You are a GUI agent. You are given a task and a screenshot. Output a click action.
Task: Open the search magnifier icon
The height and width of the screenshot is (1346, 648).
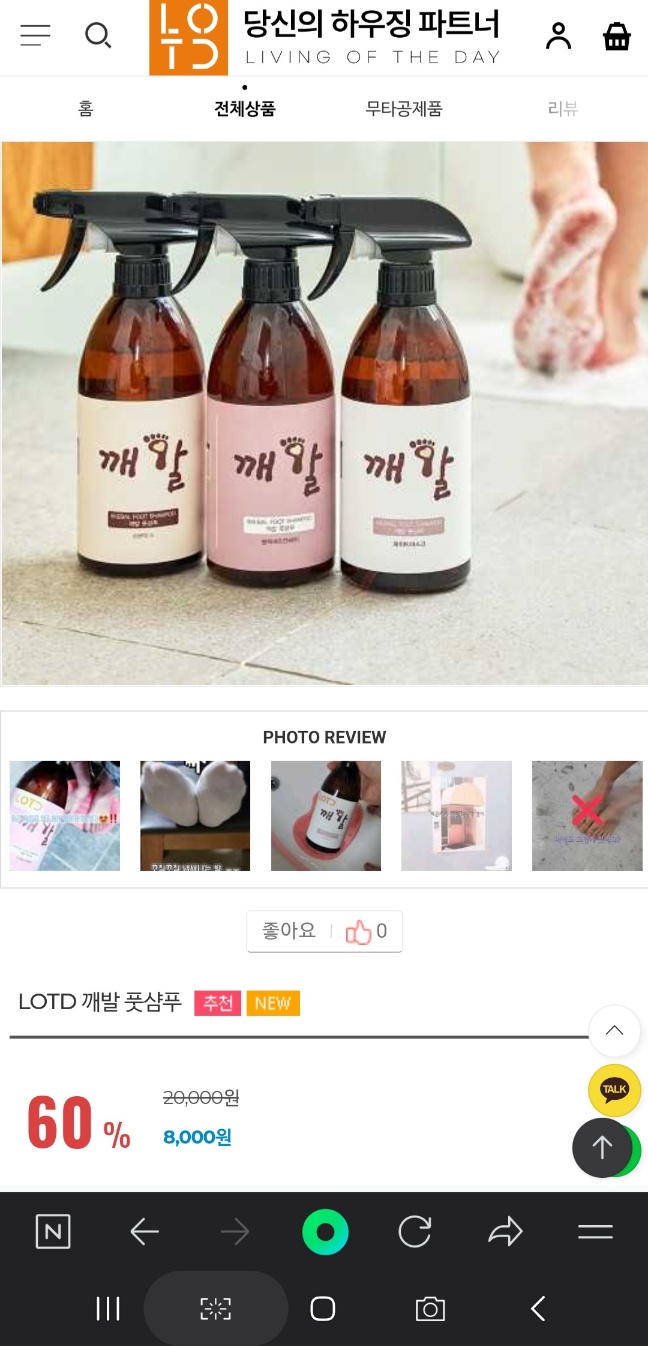tap(98, 36)
